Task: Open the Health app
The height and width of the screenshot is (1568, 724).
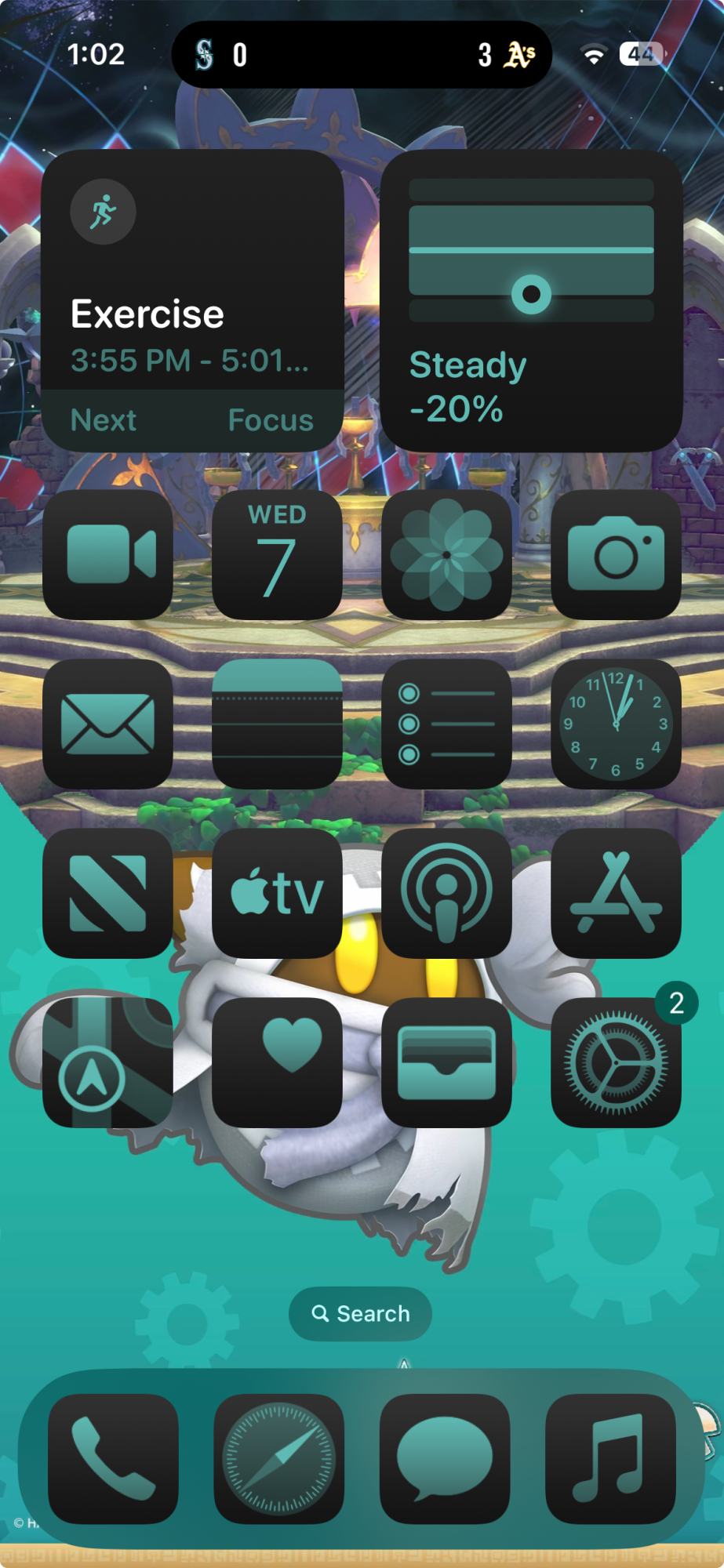Action: click(277, 1062)
